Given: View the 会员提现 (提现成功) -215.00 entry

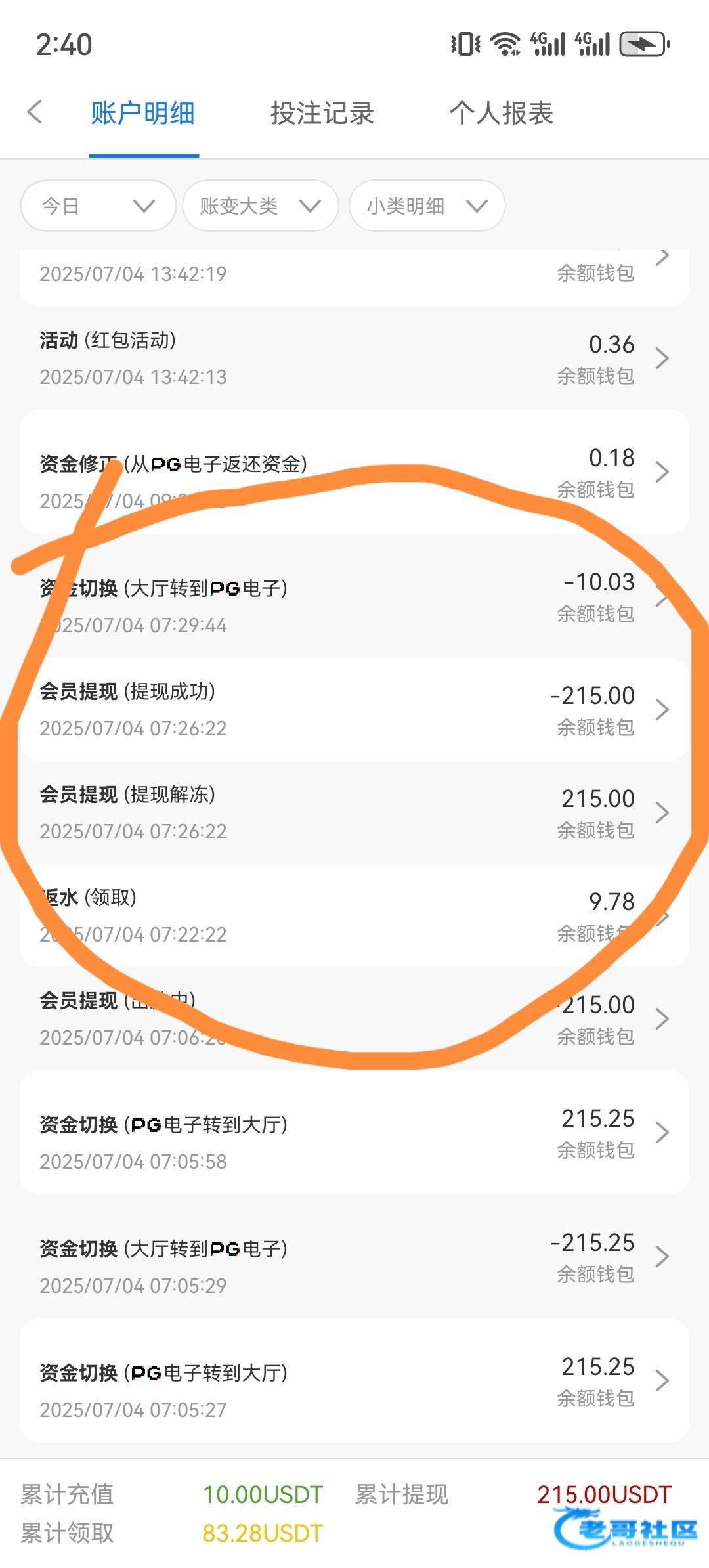Looking at the screenshot, I should pyautogui.click(x=354, y=710).
